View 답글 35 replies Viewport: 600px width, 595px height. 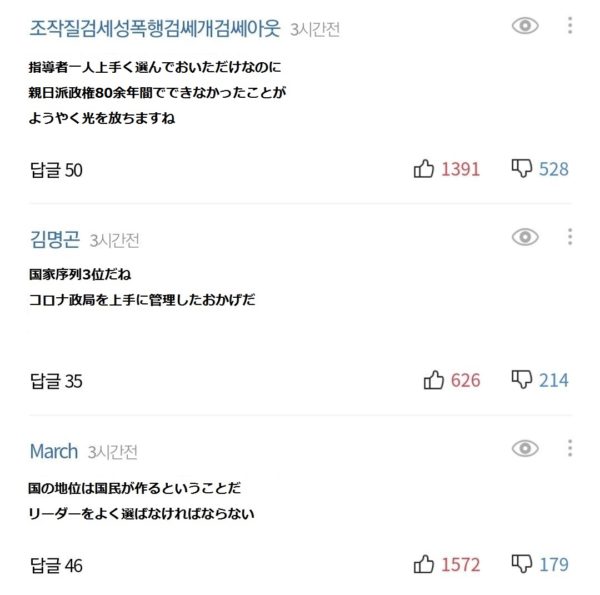(x=56, y=381)
